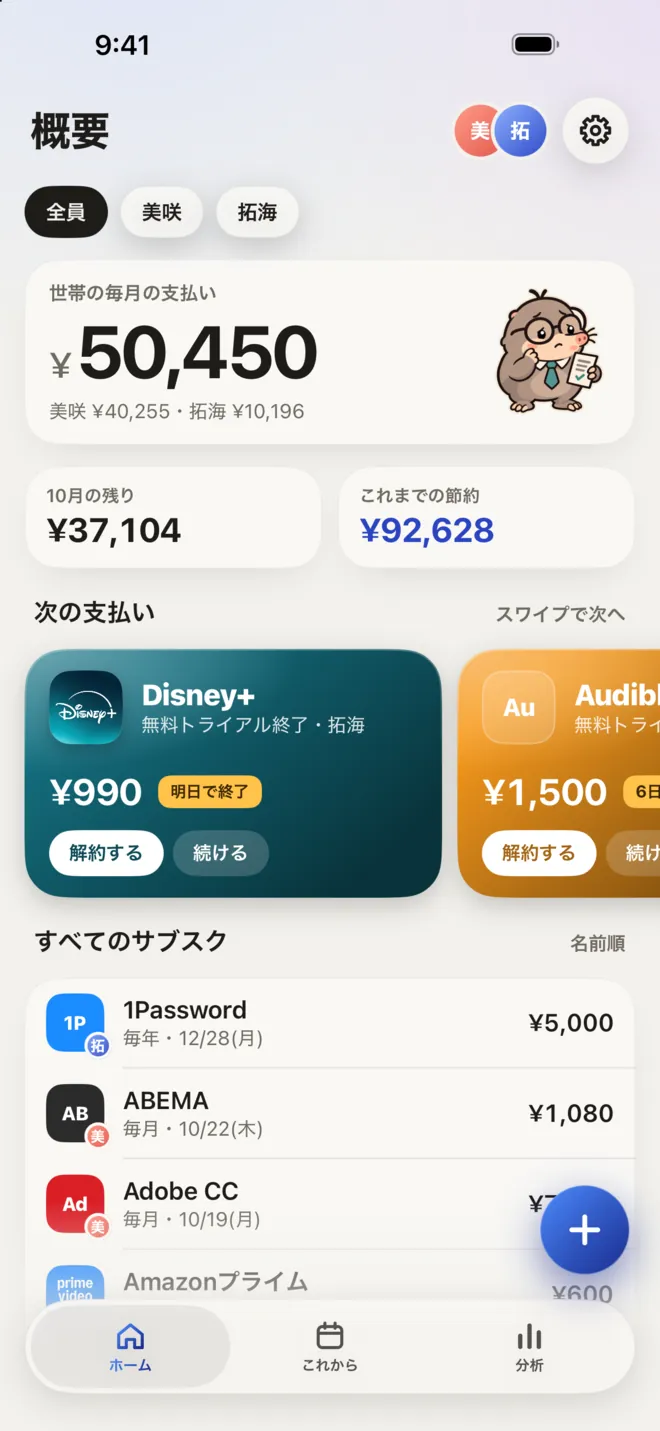This screenshot has height=1431, width=660.
Task: Filter by 美咲
Action: tap(162, 212)
